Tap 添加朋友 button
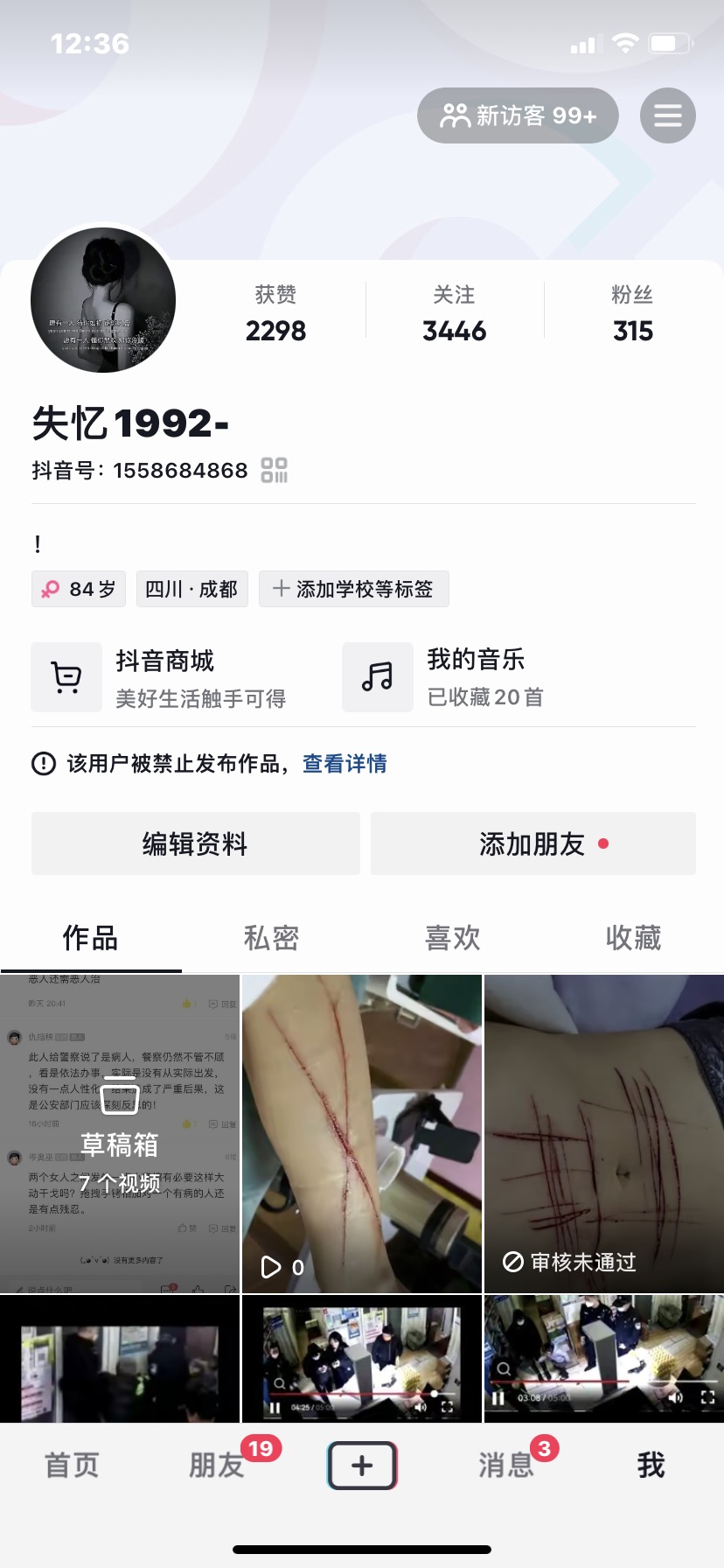The height and width of the screenshot is (1568, 724). tap(533, 843)
